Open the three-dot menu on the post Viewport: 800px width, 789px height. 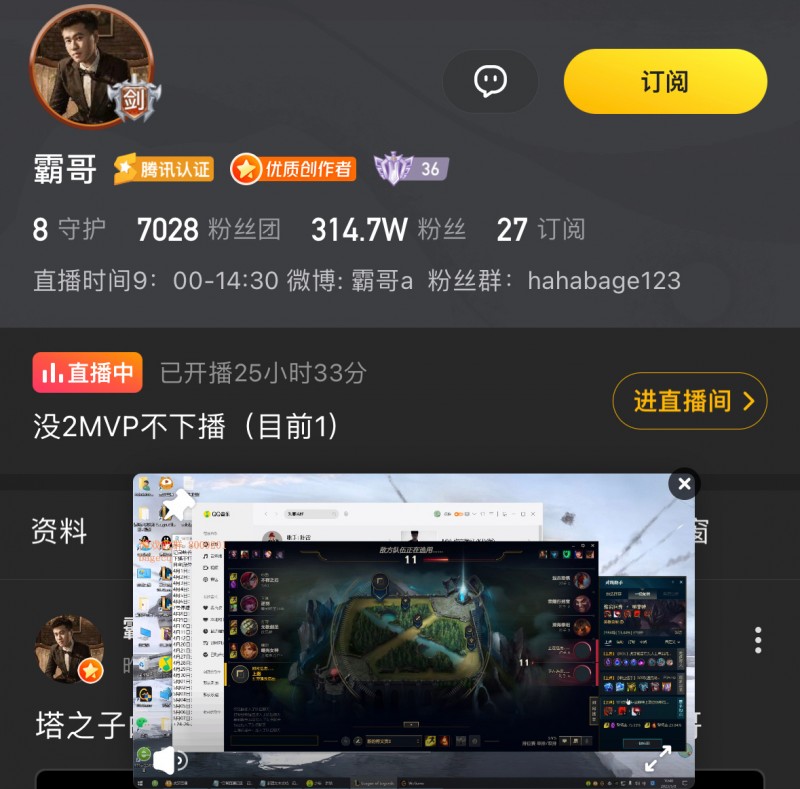click(758, 641)
